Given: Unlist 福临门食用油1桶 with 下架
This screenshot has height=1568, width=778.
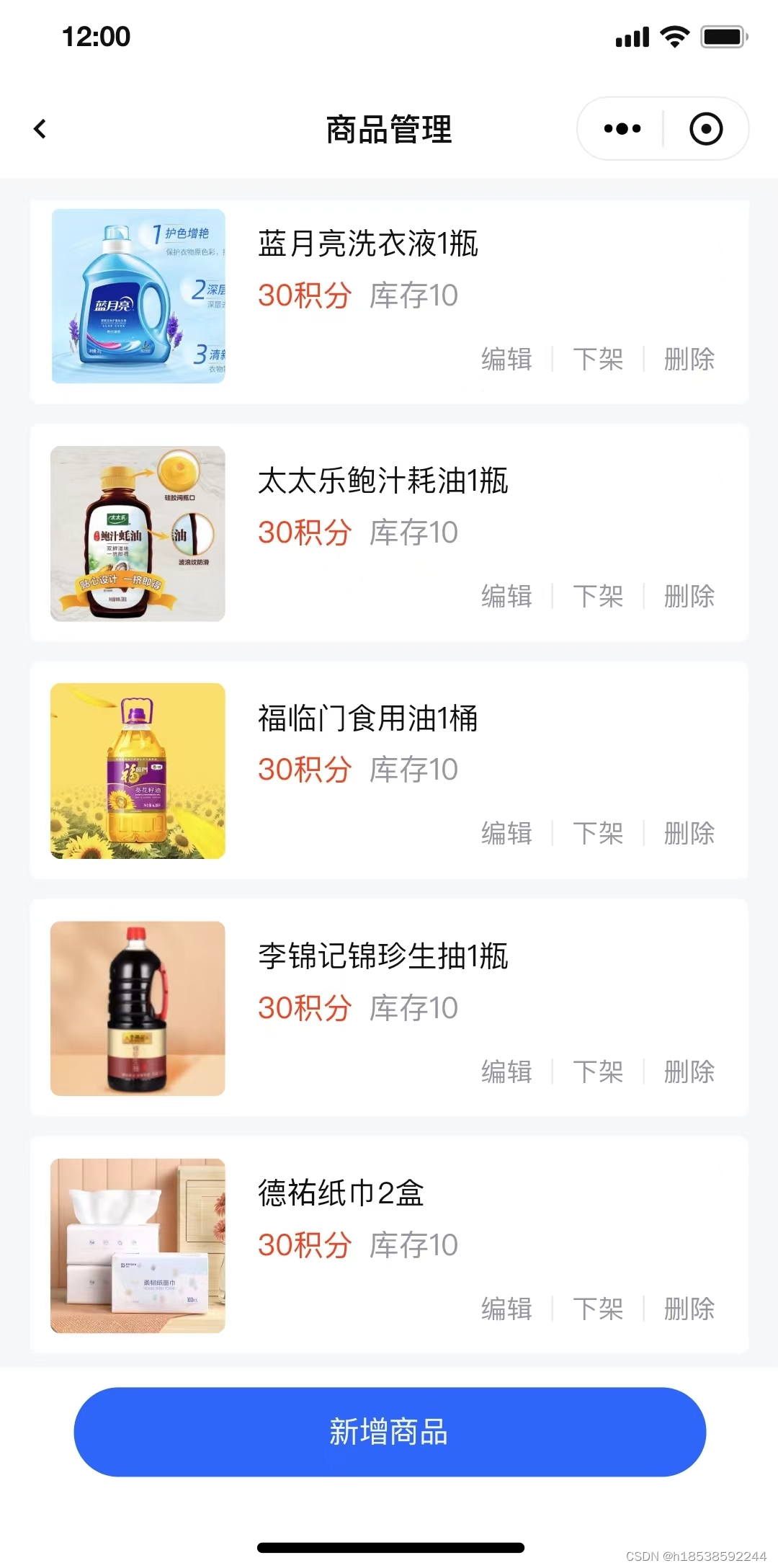Looking at the screenshot, I should coord(598,833).
